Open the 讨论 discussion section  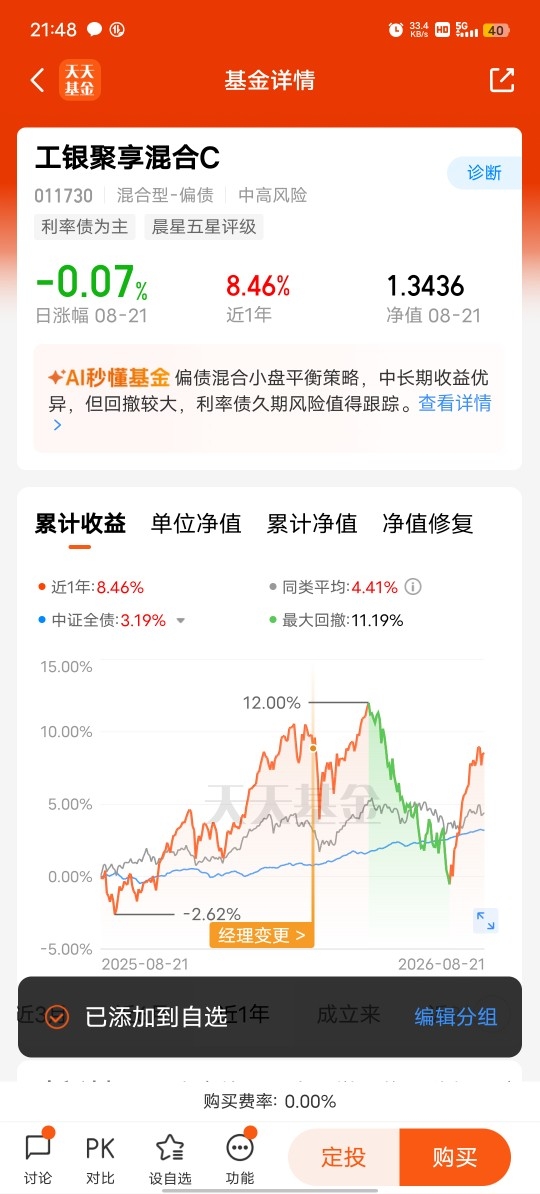[37, 1156]
